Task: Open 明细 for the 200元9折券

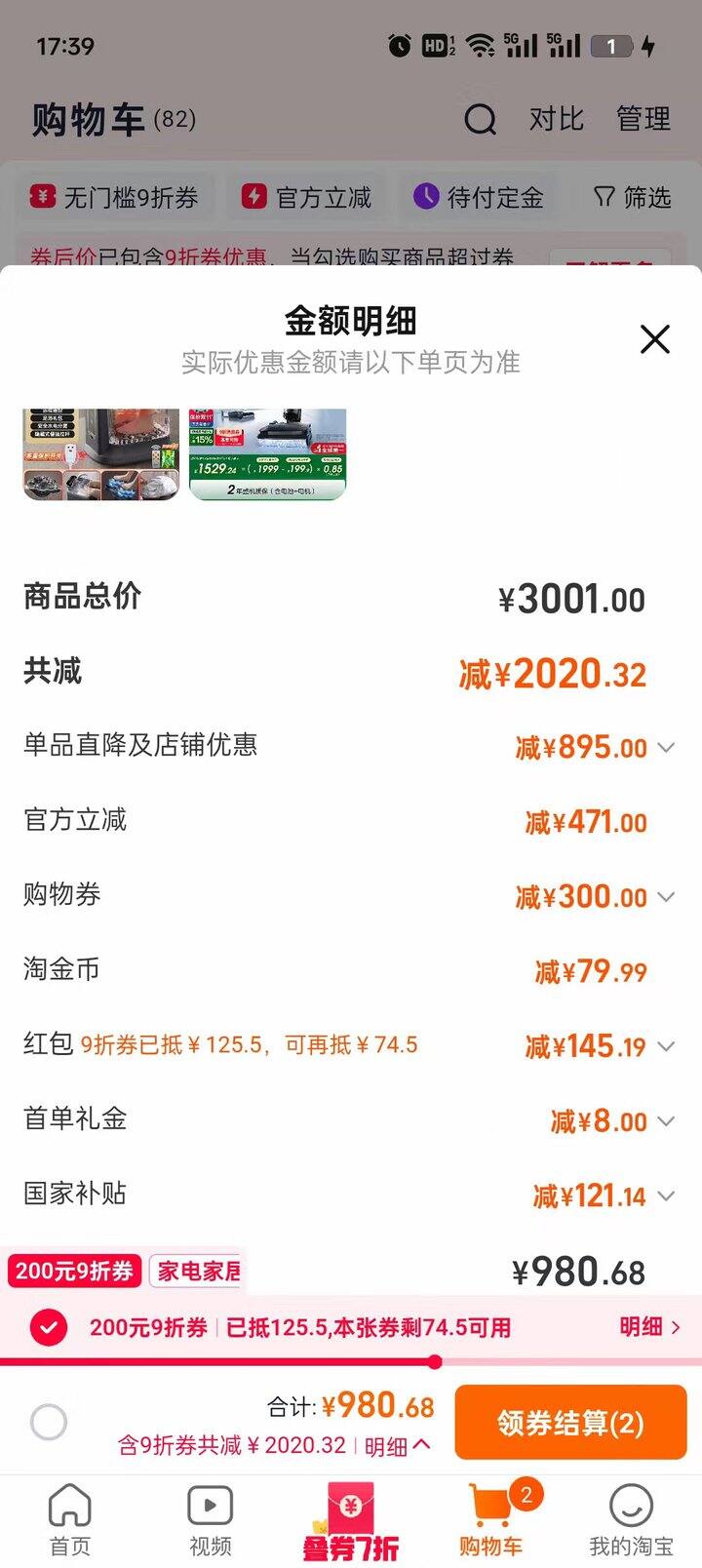Action: [x=649, y=1327]
